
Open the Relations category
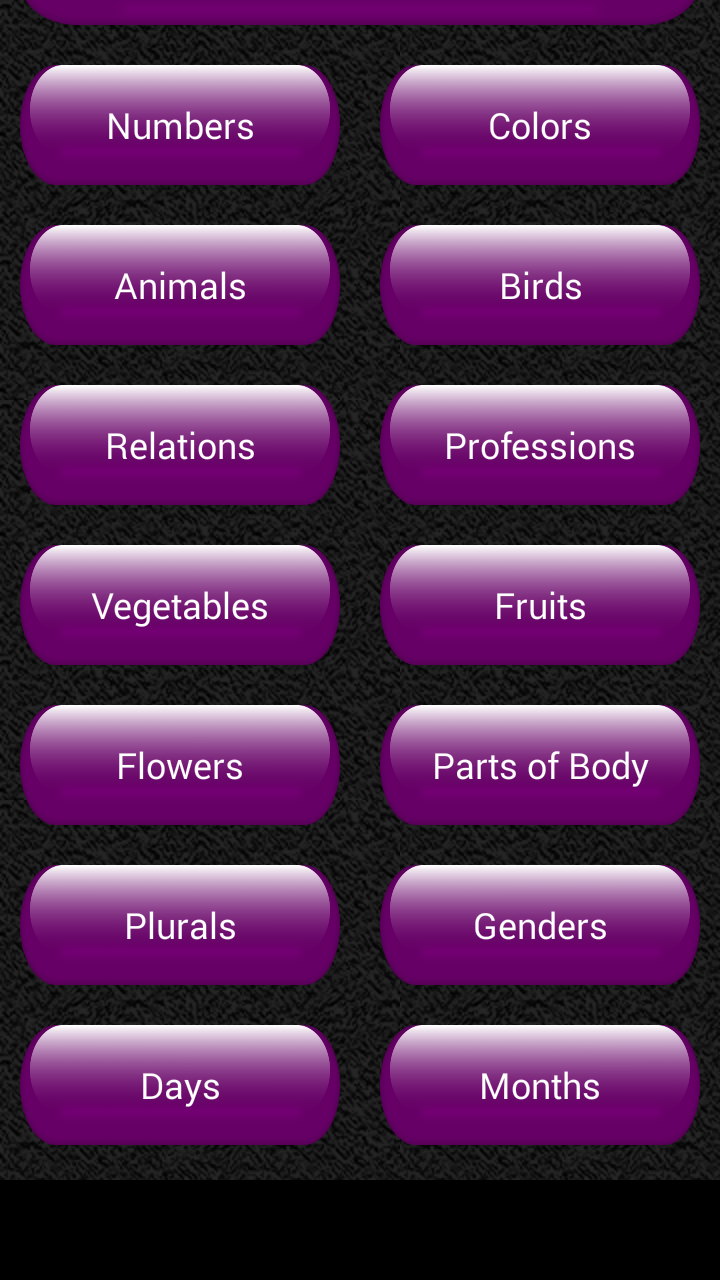pyautogui.click(x=180, y=445)
